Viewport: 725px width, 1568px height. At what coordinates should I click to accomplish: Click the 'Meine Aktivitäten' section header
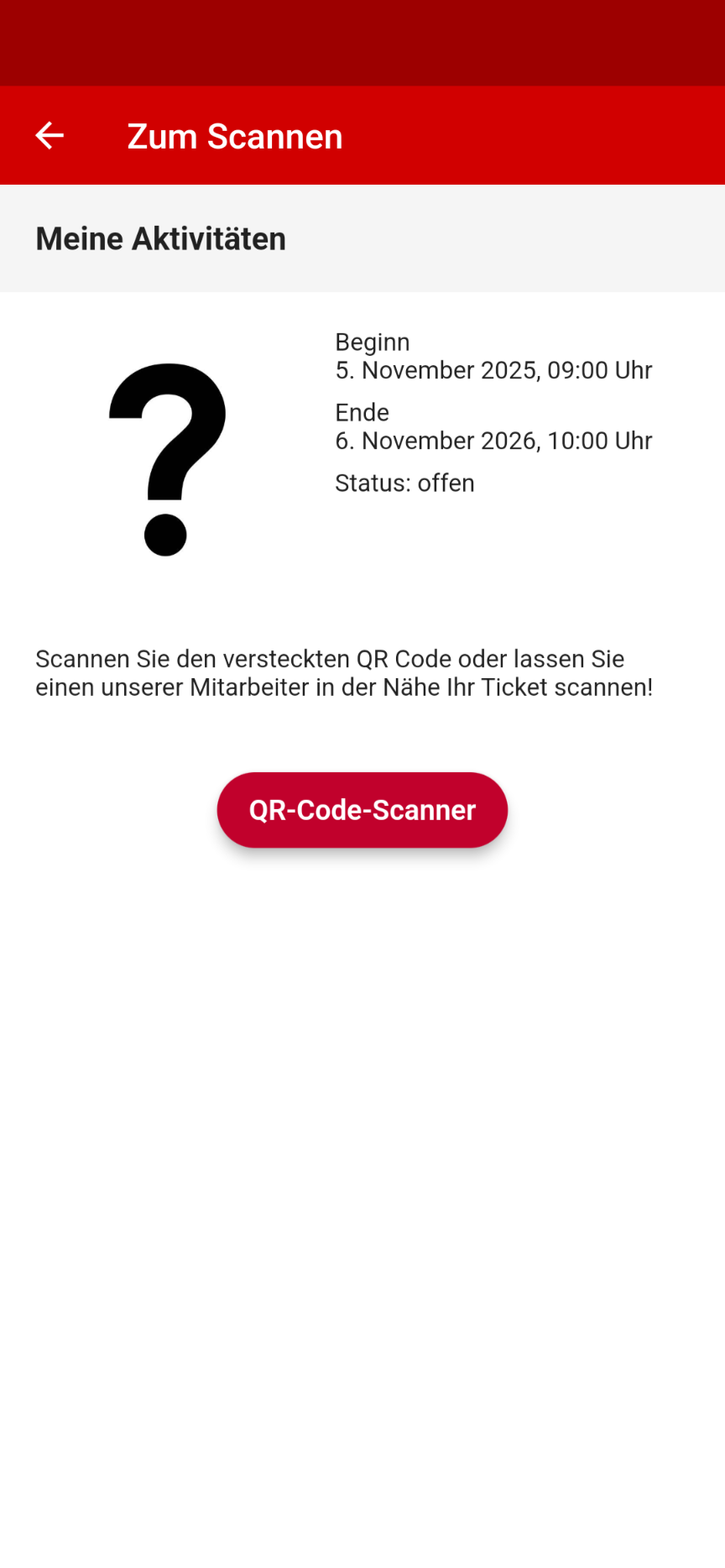[160, 238]
